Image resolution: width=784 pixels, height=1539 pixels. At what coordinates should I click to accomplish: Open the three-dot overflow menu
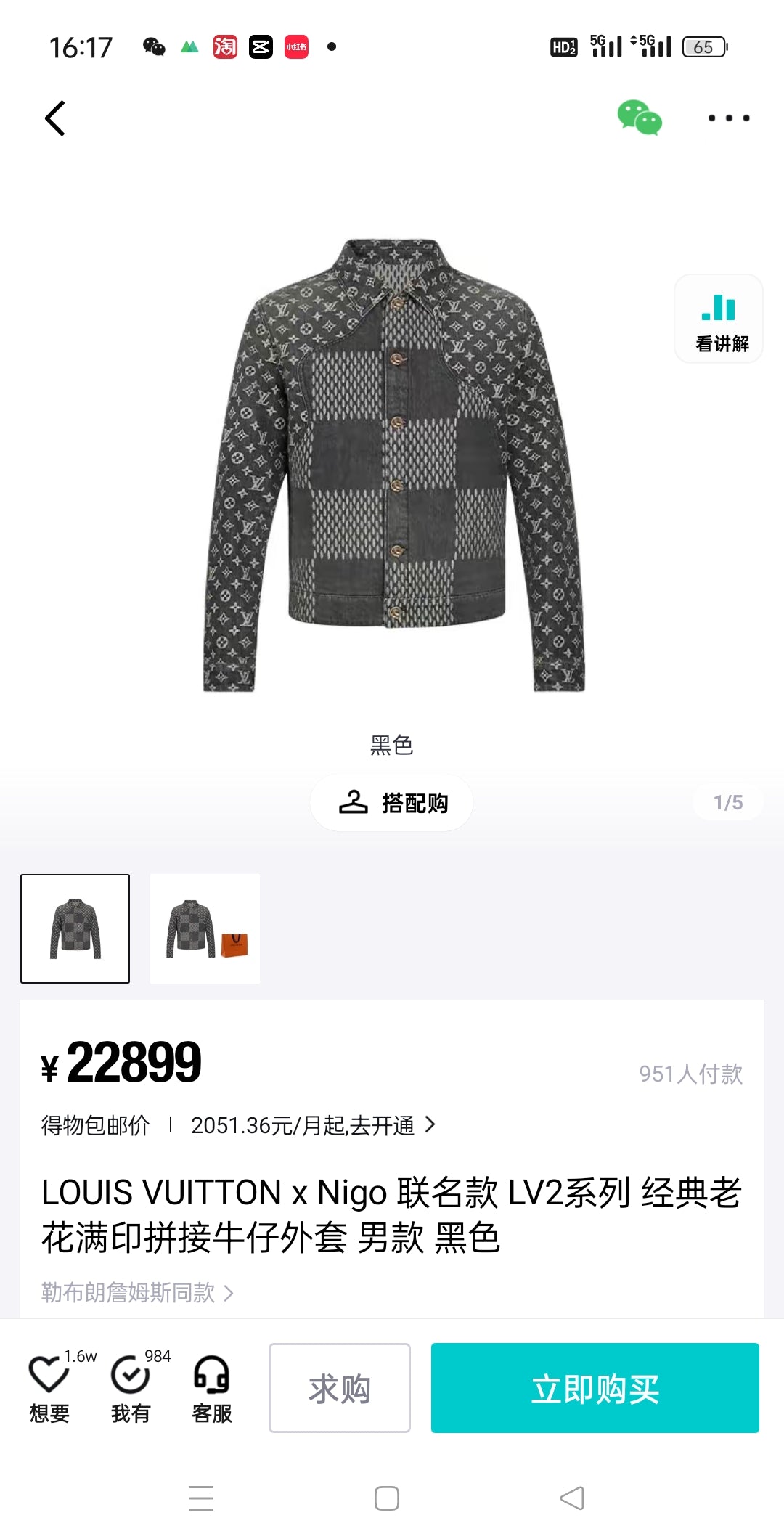[x=728, y=118]
